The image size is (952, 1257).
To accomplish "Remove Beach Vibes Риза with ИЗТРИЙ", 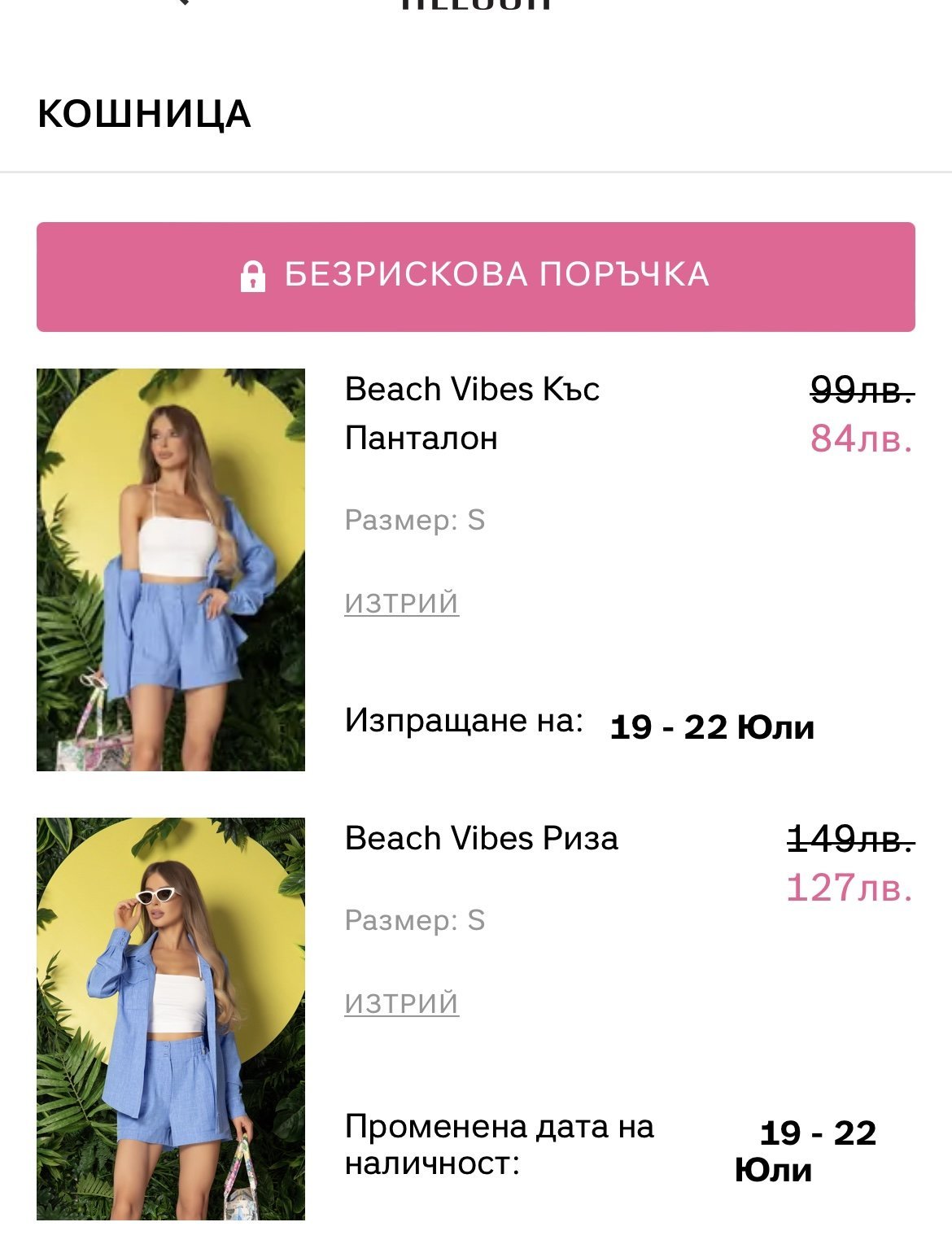I will point(402,1004).
